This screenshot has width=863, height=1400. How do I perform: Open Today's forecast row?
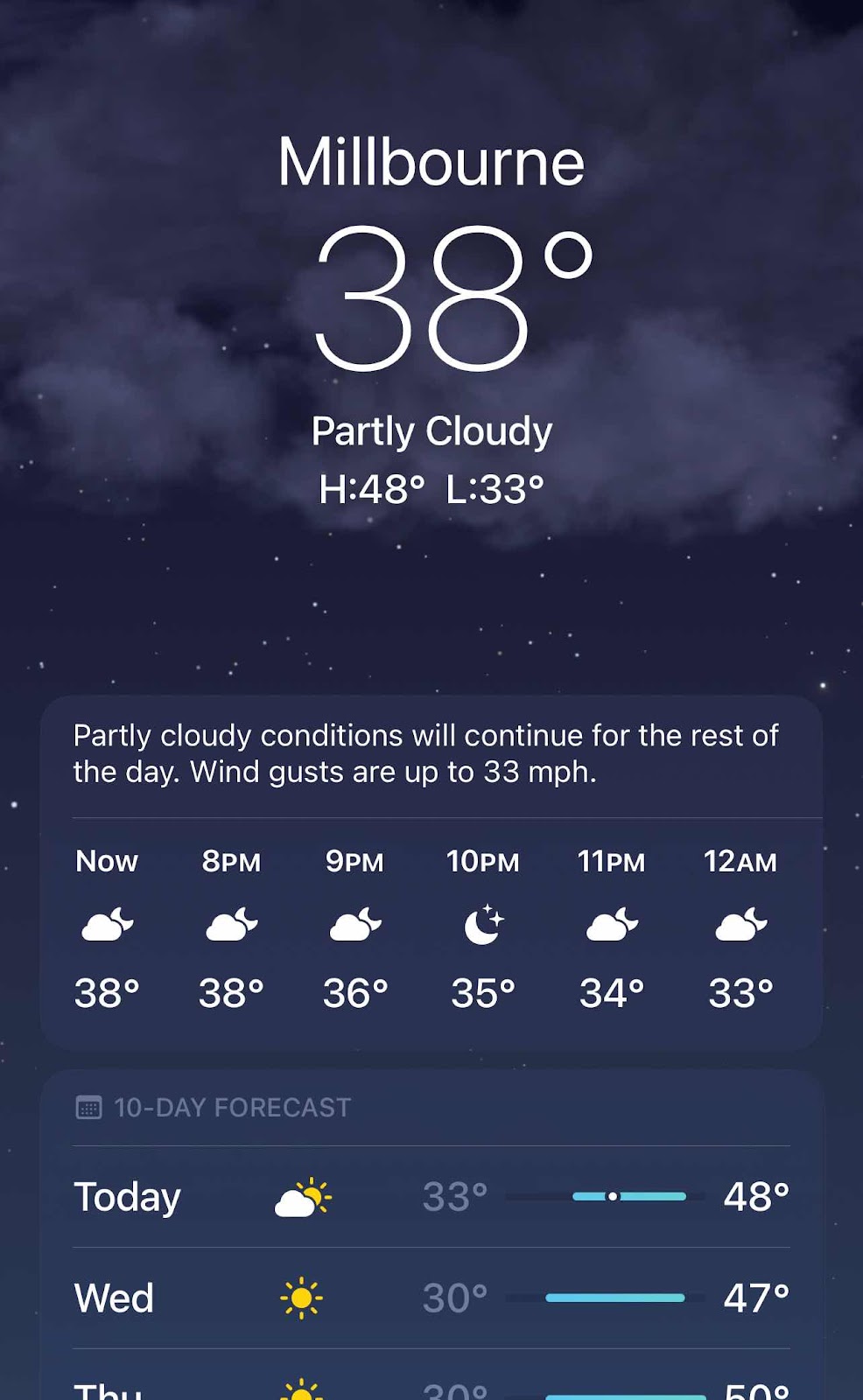coord(431,1197)
